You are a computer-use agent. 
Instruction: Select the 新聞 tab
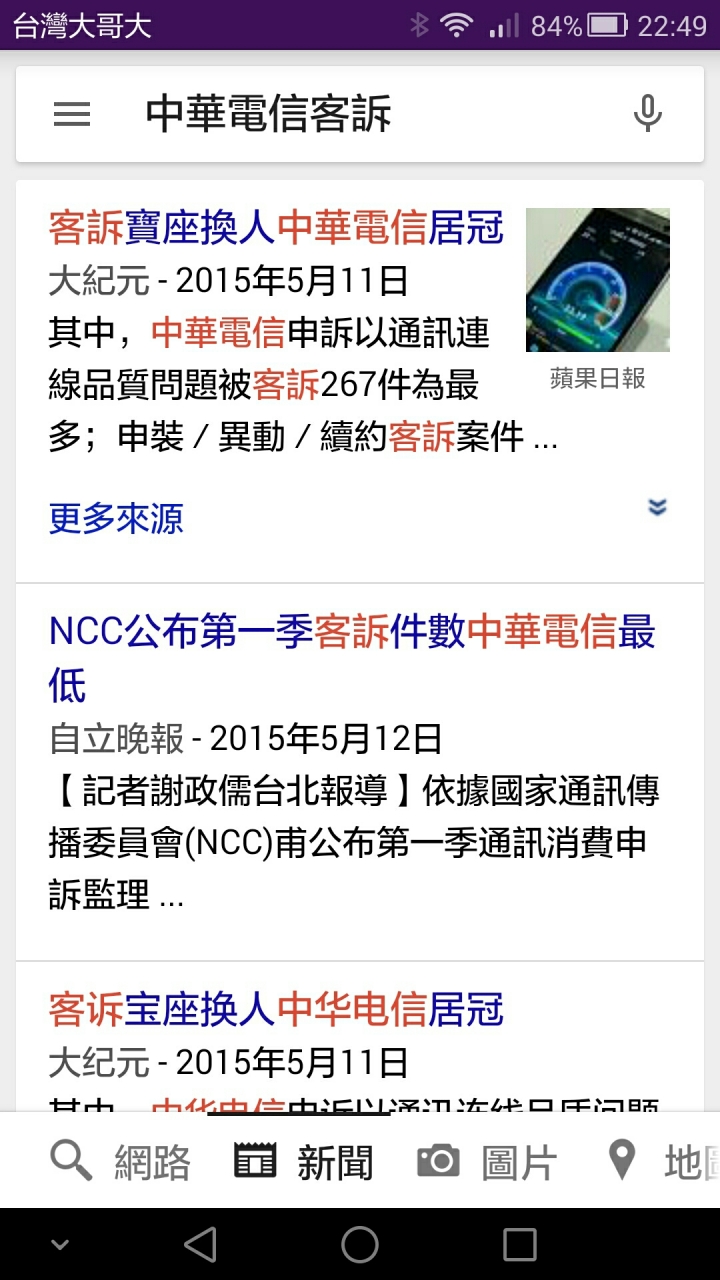(x=303, y=1162)
